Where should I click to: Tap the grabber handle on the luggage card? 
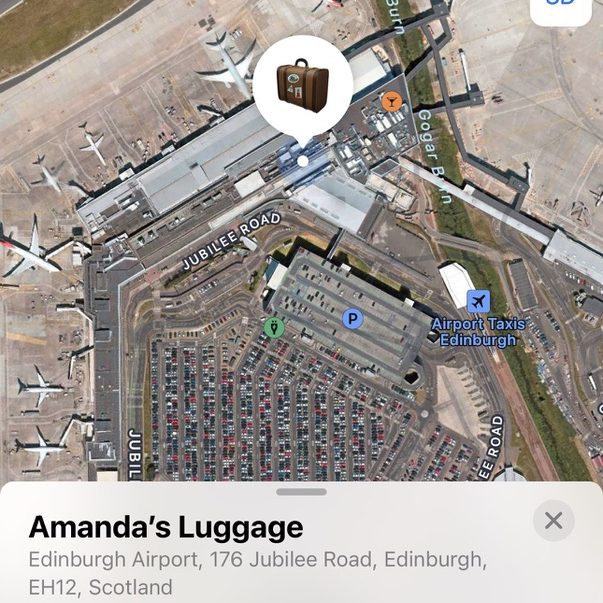302,491
